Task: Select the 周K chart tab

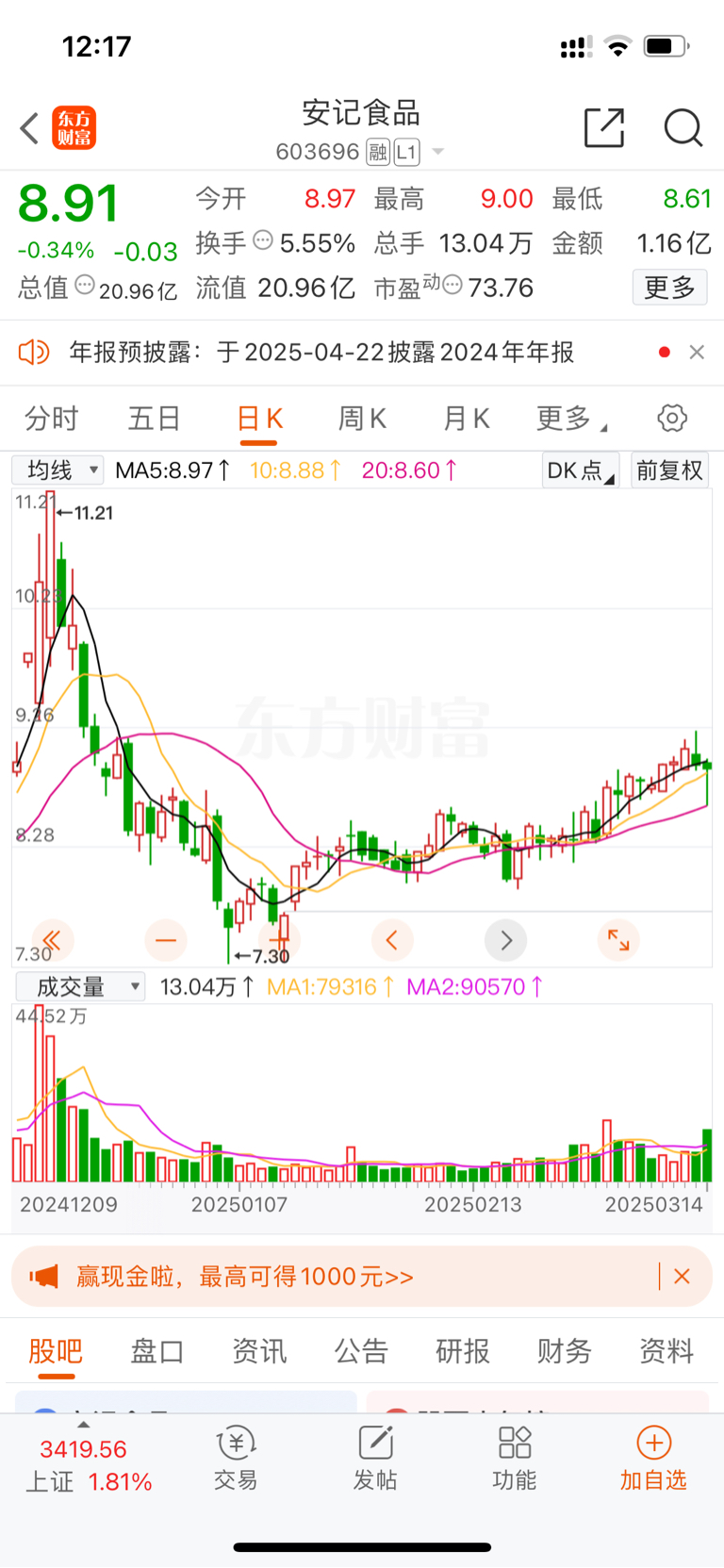Action: pos(362,418)
